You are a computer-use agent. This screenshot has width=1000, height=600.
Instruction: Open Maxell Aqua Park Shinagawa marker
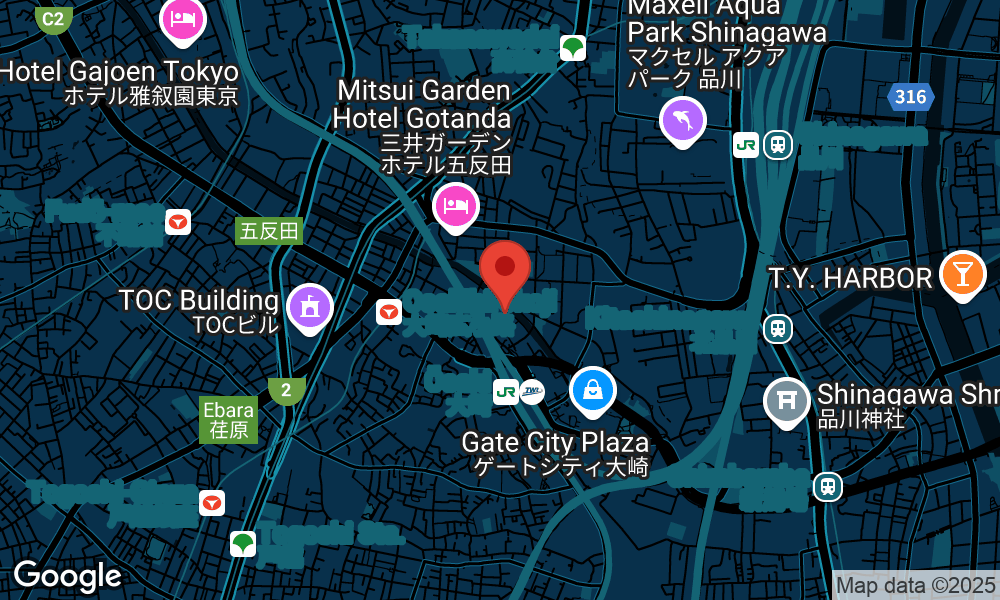click(683, 121)
